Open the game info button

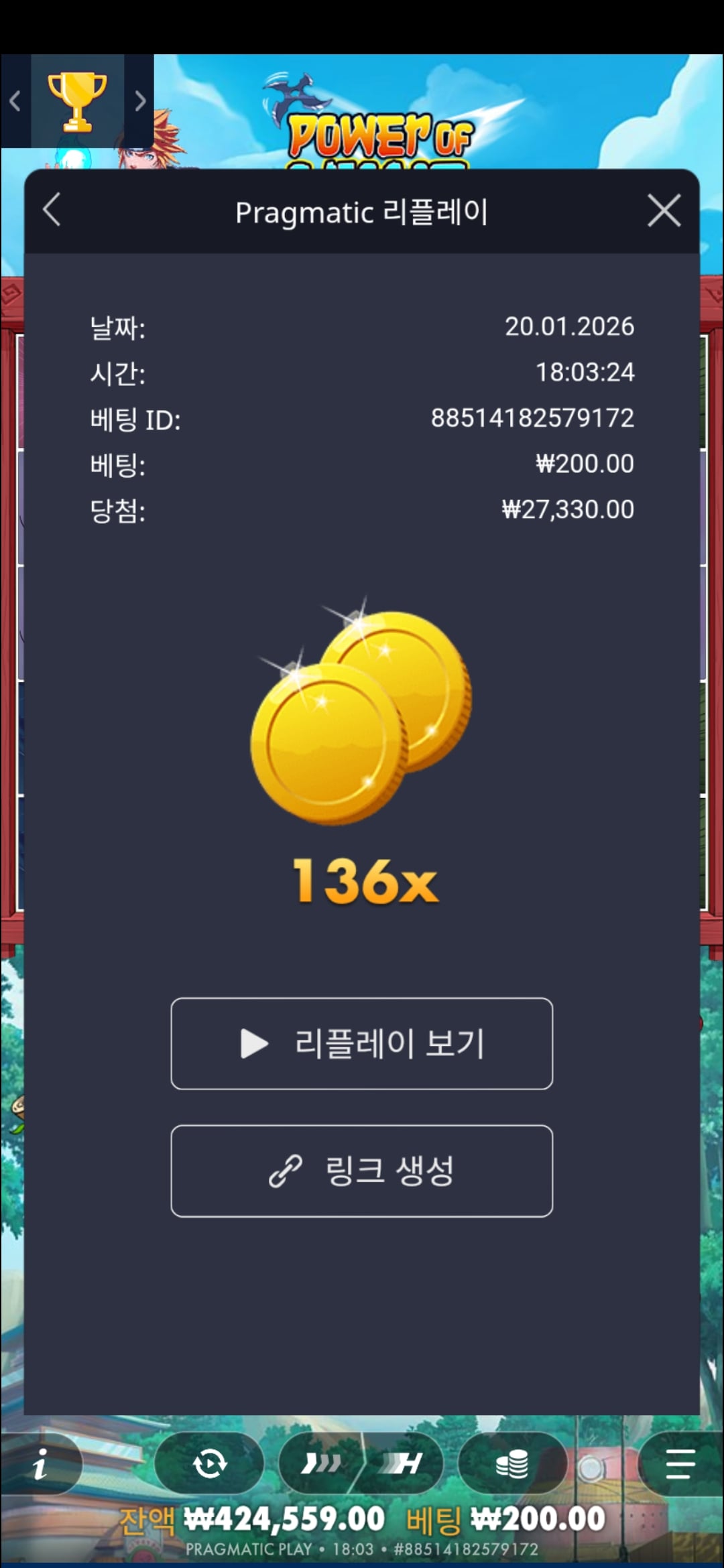click(x=41, y=1464)
